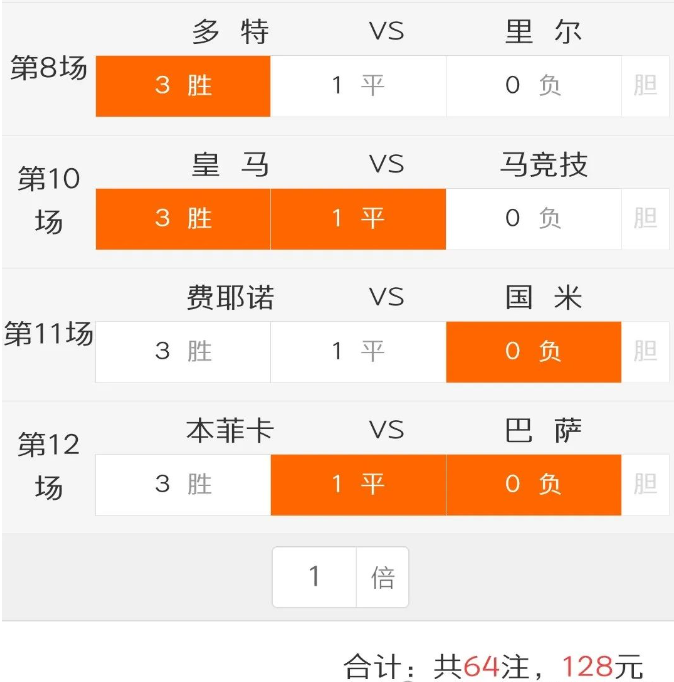Mark 第10场 as 胆

pos(645,219)
